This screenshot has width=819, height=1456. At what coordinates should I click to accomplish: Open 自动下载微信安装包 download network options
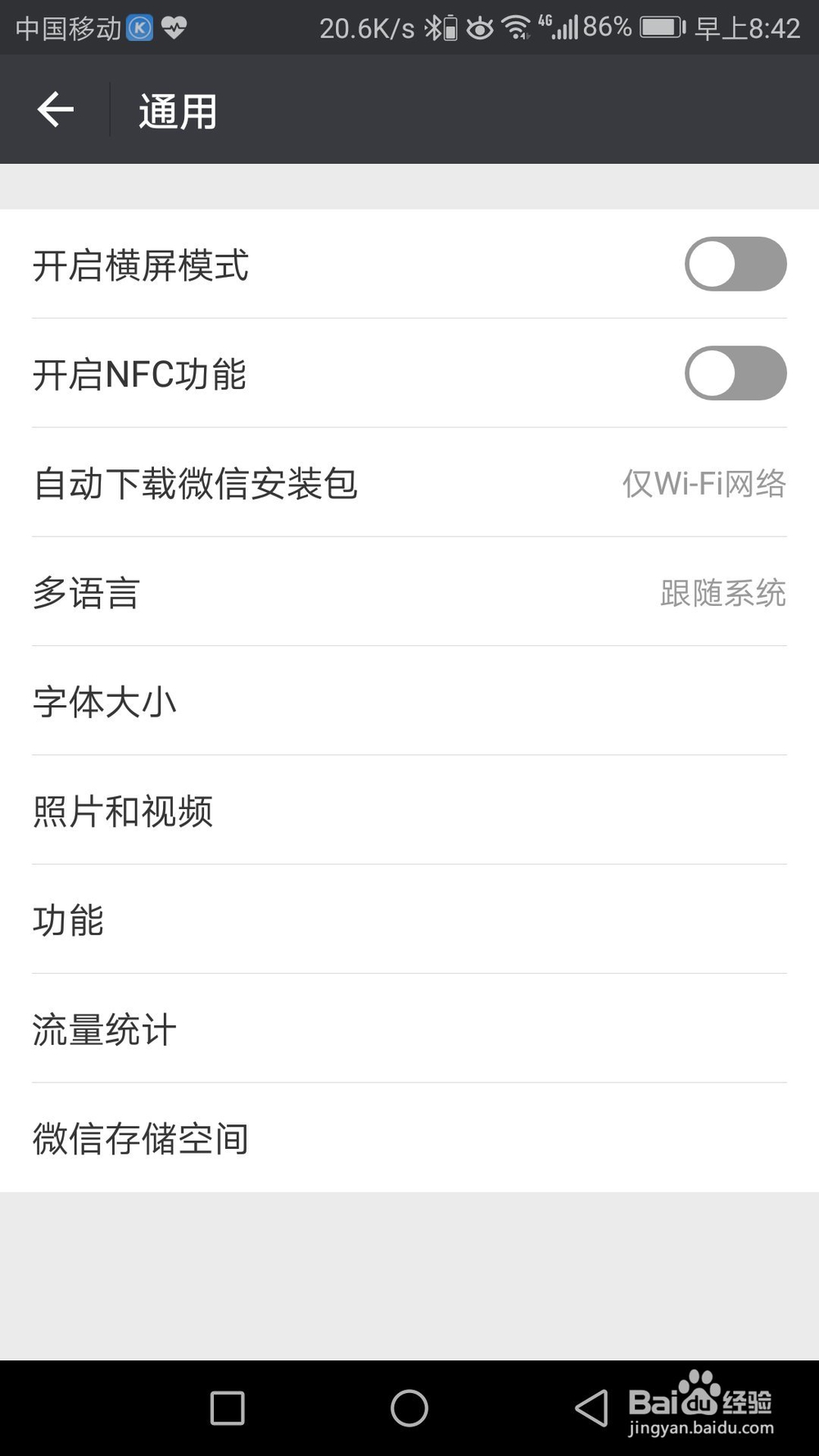[x=409, y=484]
